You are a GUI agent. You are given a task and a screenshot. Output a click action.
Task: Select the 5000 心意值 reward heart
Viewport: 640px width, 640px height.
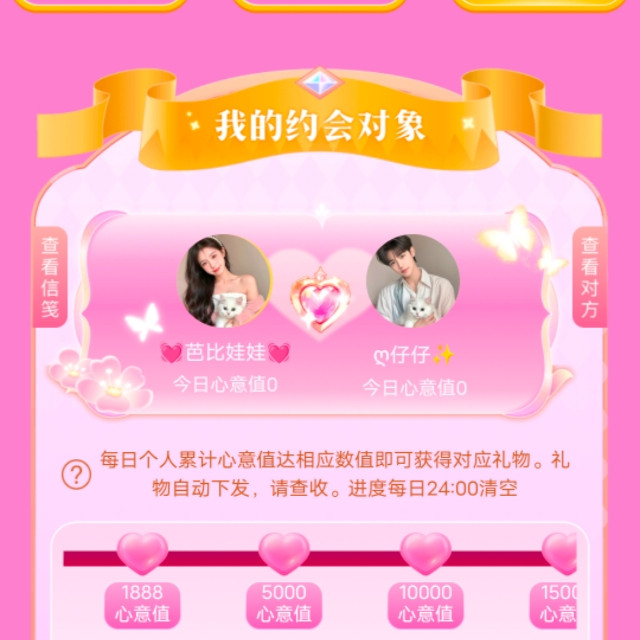coord(284,553)
